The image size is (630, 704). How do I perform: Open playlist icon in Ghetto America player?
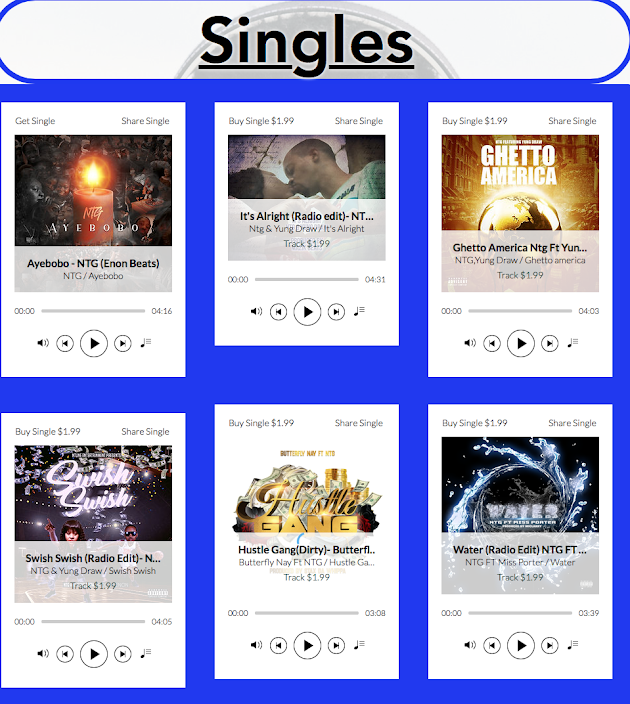pos(573,342)
